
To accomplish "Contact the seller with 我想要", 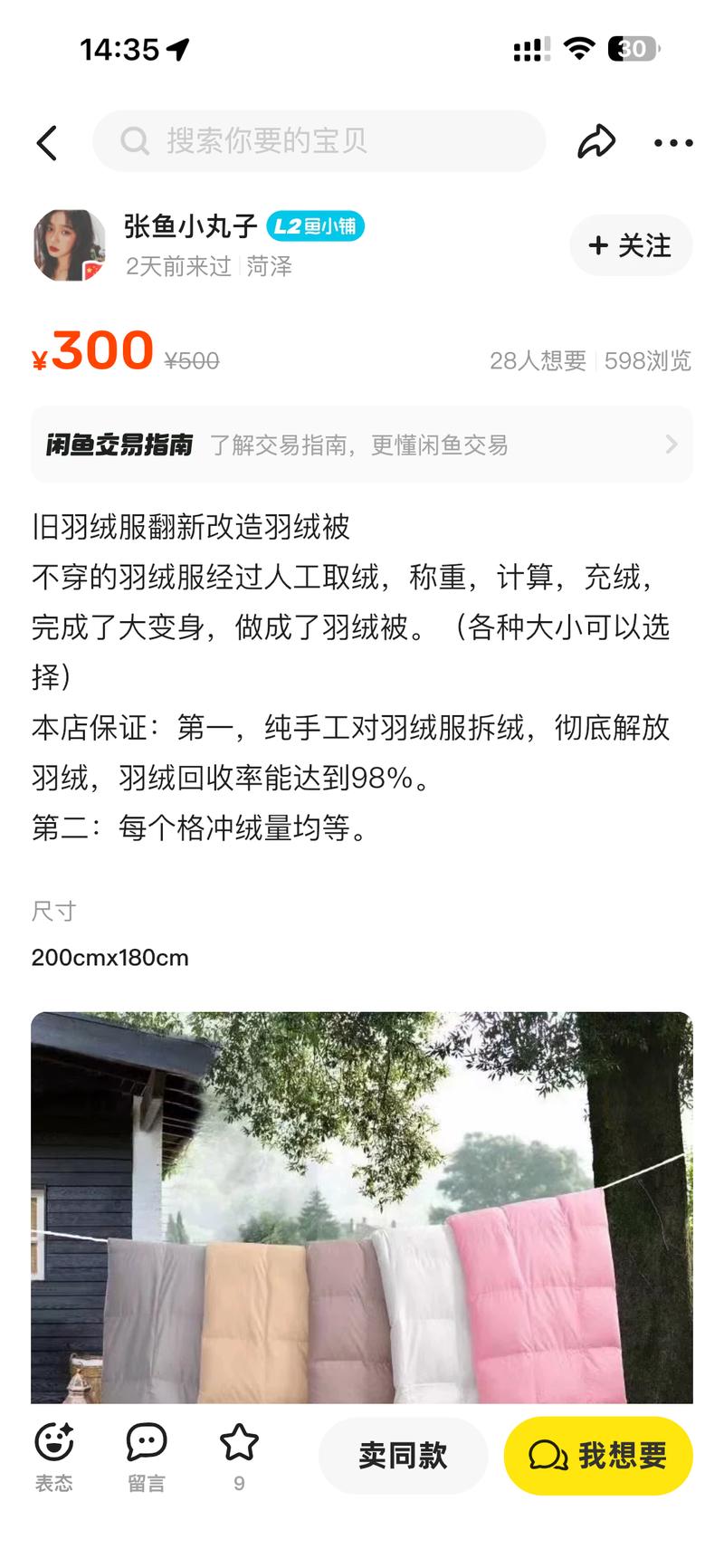I will pyautogui.click(x=598, y=1456).
